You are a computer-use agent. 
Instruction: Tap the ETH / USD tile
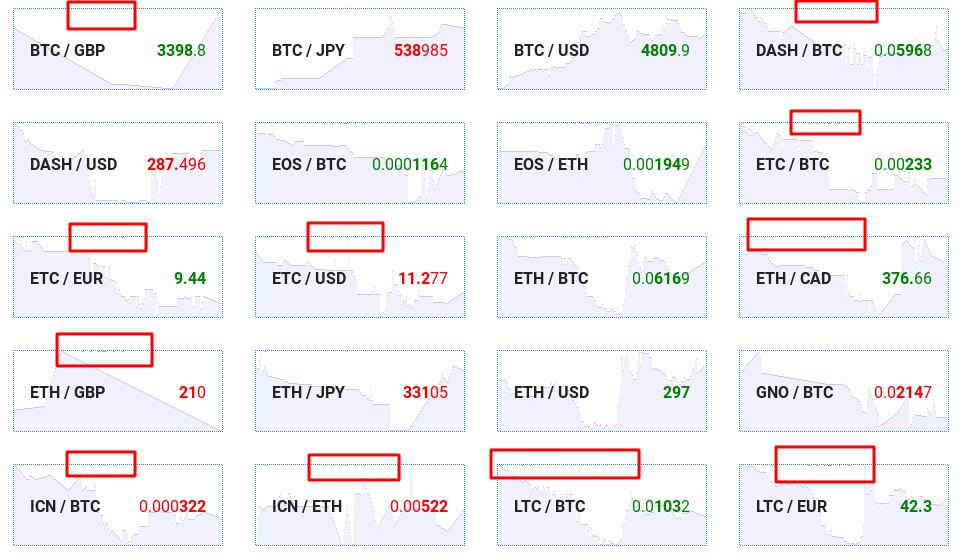click(602, 391)
